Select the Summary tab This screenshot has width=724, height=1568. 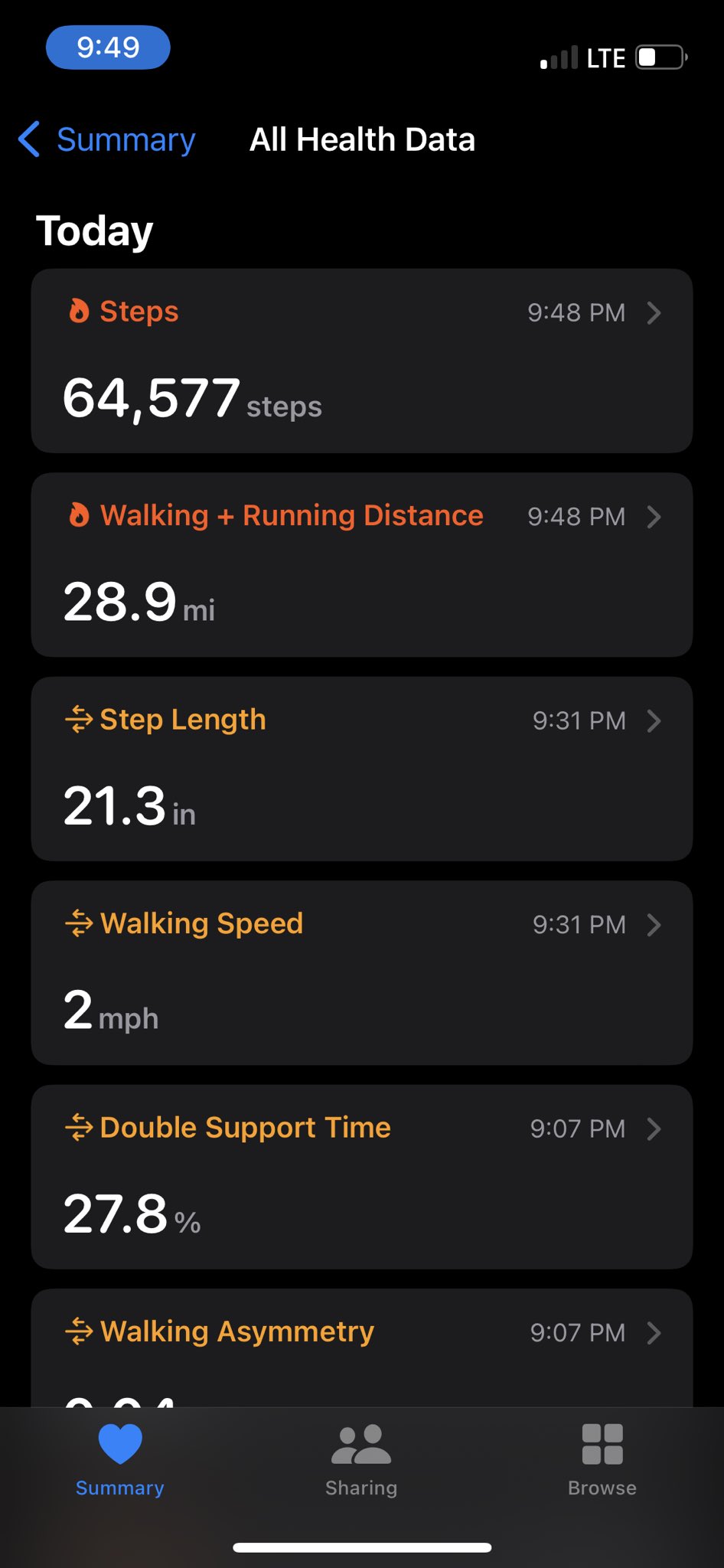tap(120, 1460)
